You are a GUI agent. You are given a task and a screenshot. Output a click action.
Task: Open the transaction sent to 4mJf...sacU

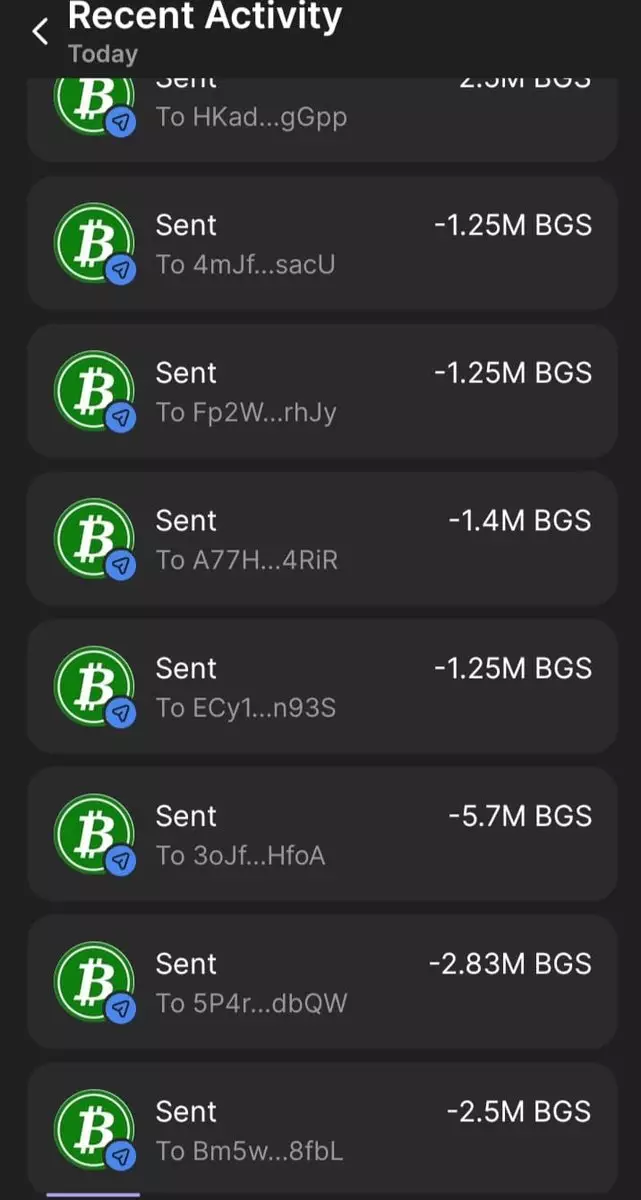pyautogui.click(x=321, y=243)
